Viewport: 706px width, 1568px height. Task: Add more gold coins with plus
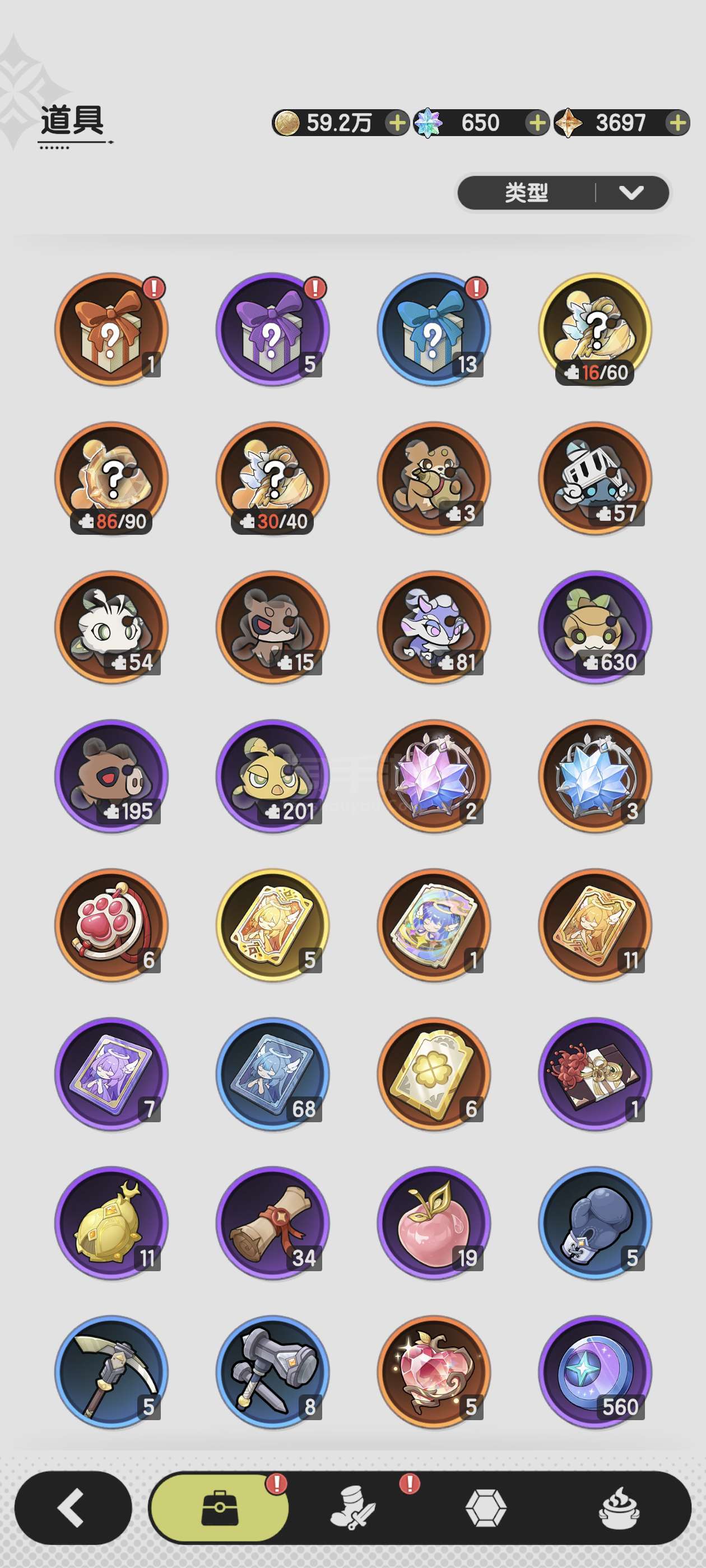pyautogui.click(x=397, y=123)
